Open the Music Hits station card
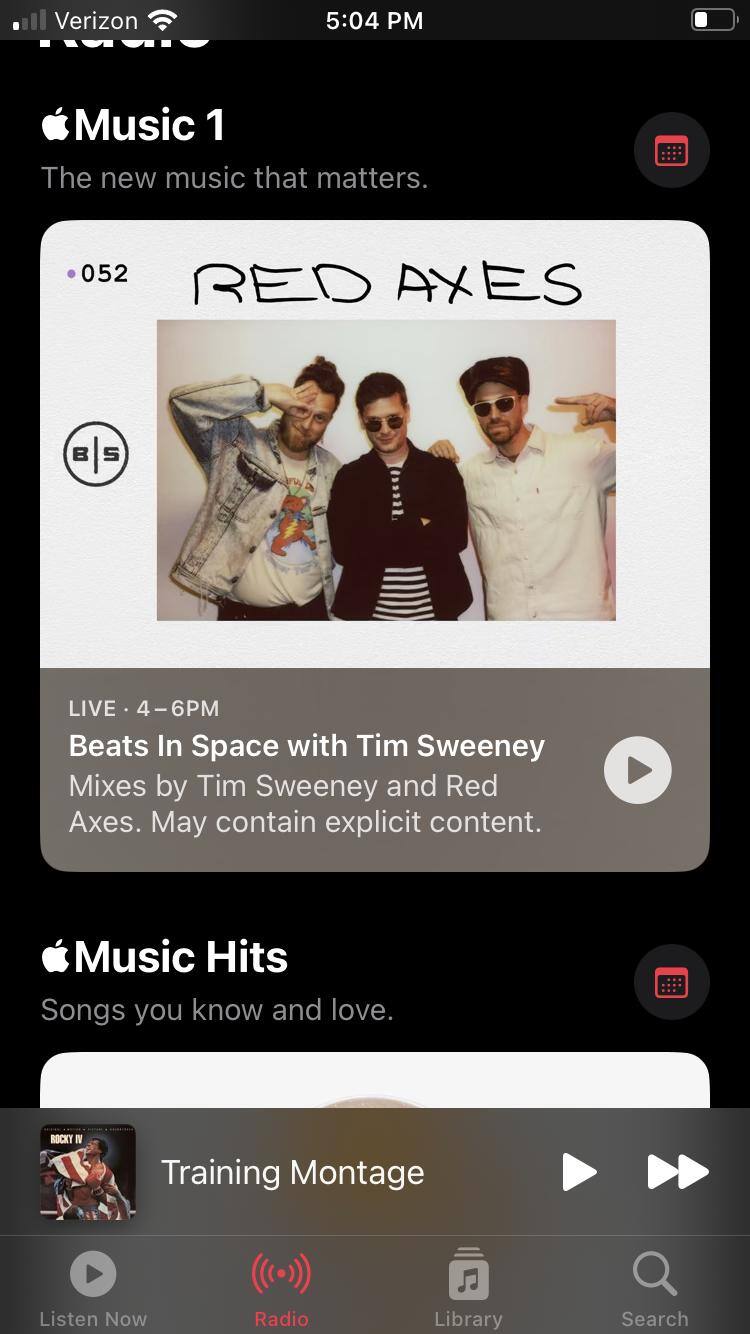Viewport: 750px width, 1334px height. [x=375, y=1080]
